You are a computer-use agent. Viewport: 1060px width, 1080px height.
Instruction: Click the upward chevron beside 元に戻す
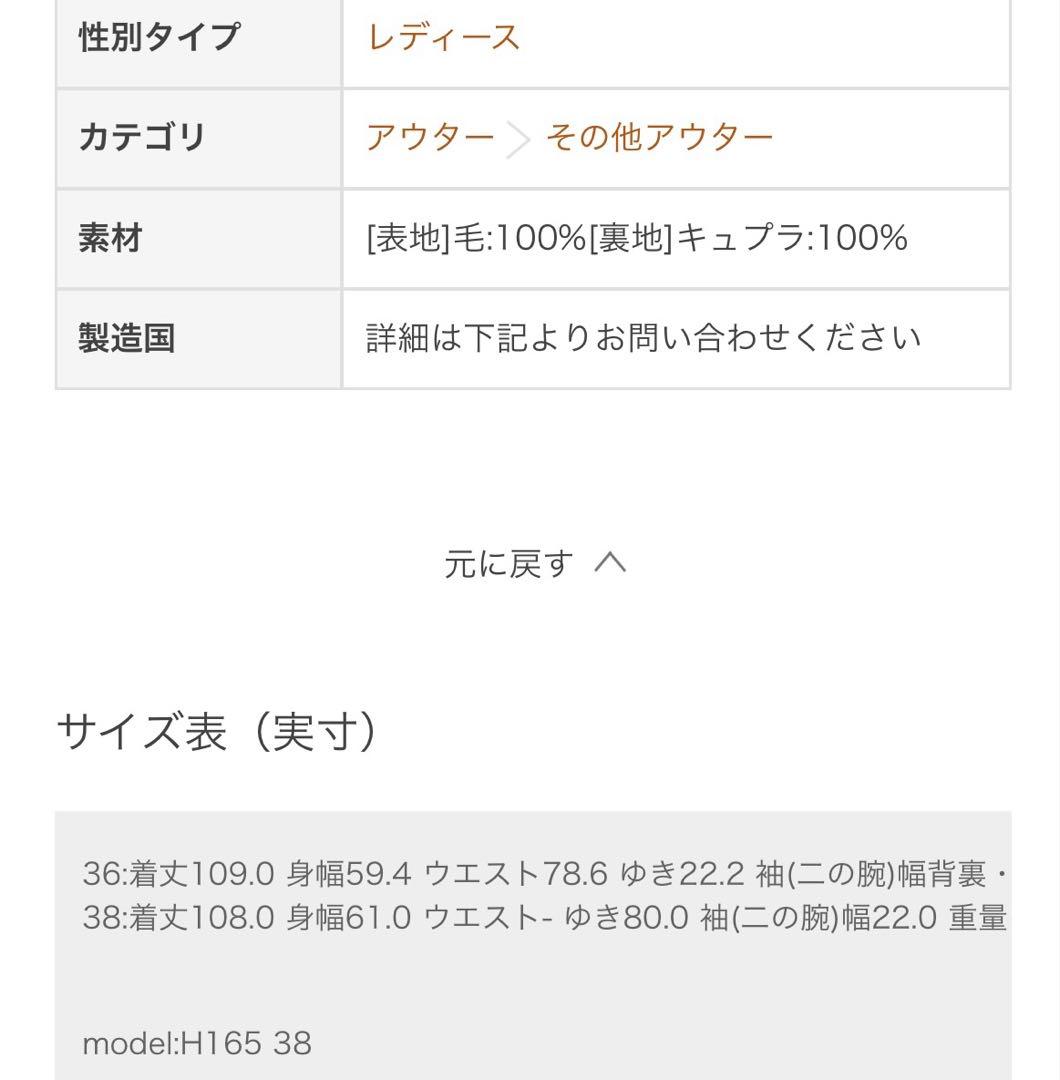tap(612, 563)
